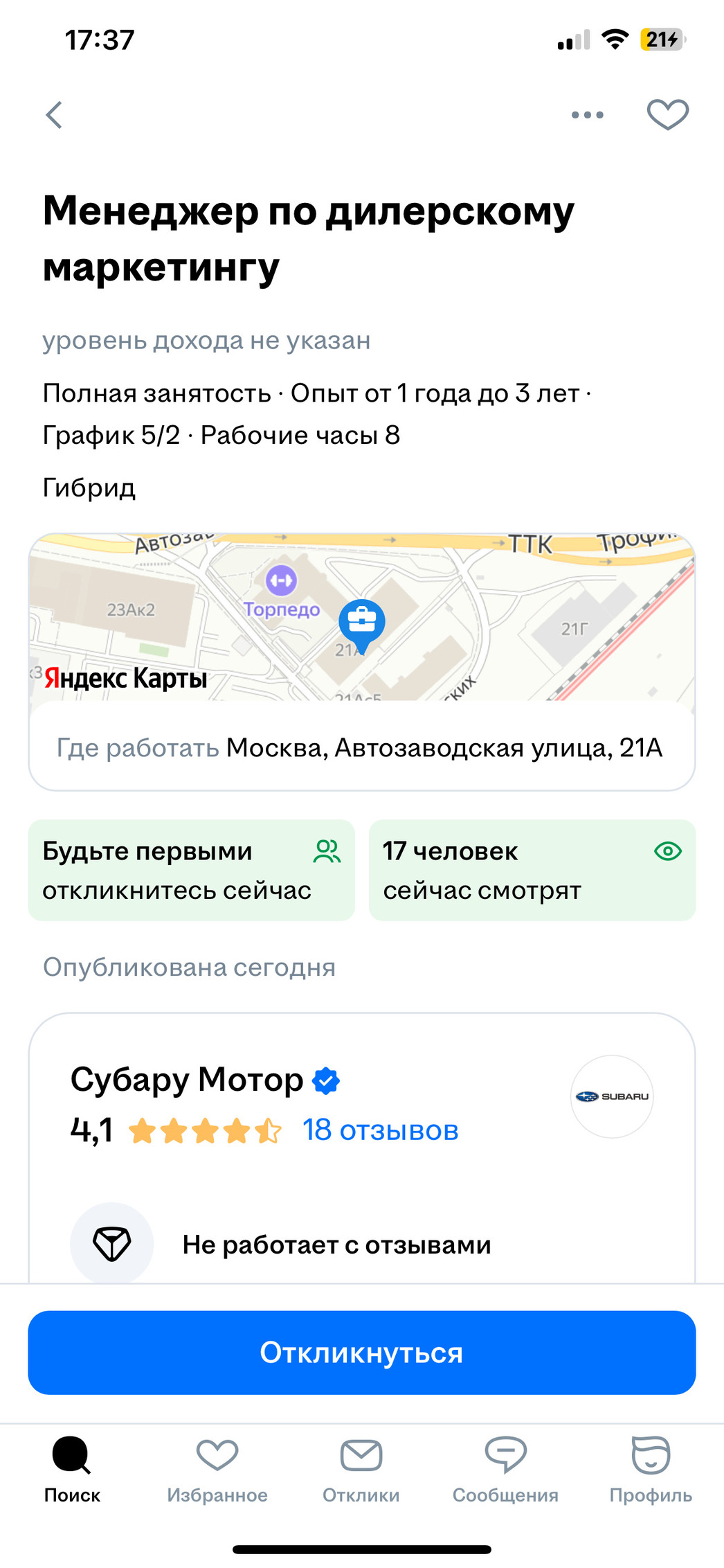Open the Субару Мотор company card
This screenshot has height=1568, width=724.
pyautogui.click(x=187, y=1079)
